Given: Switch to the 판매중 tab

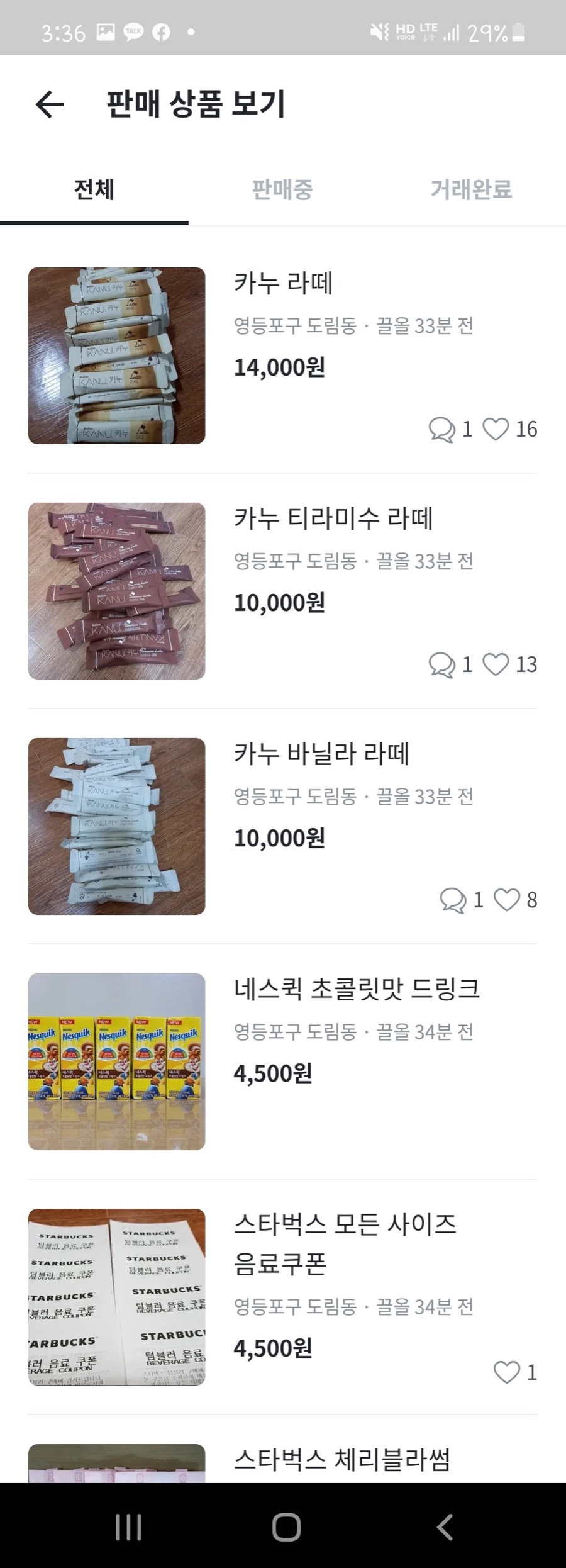Looking at the screenshot, I should [x=282, y=189].
